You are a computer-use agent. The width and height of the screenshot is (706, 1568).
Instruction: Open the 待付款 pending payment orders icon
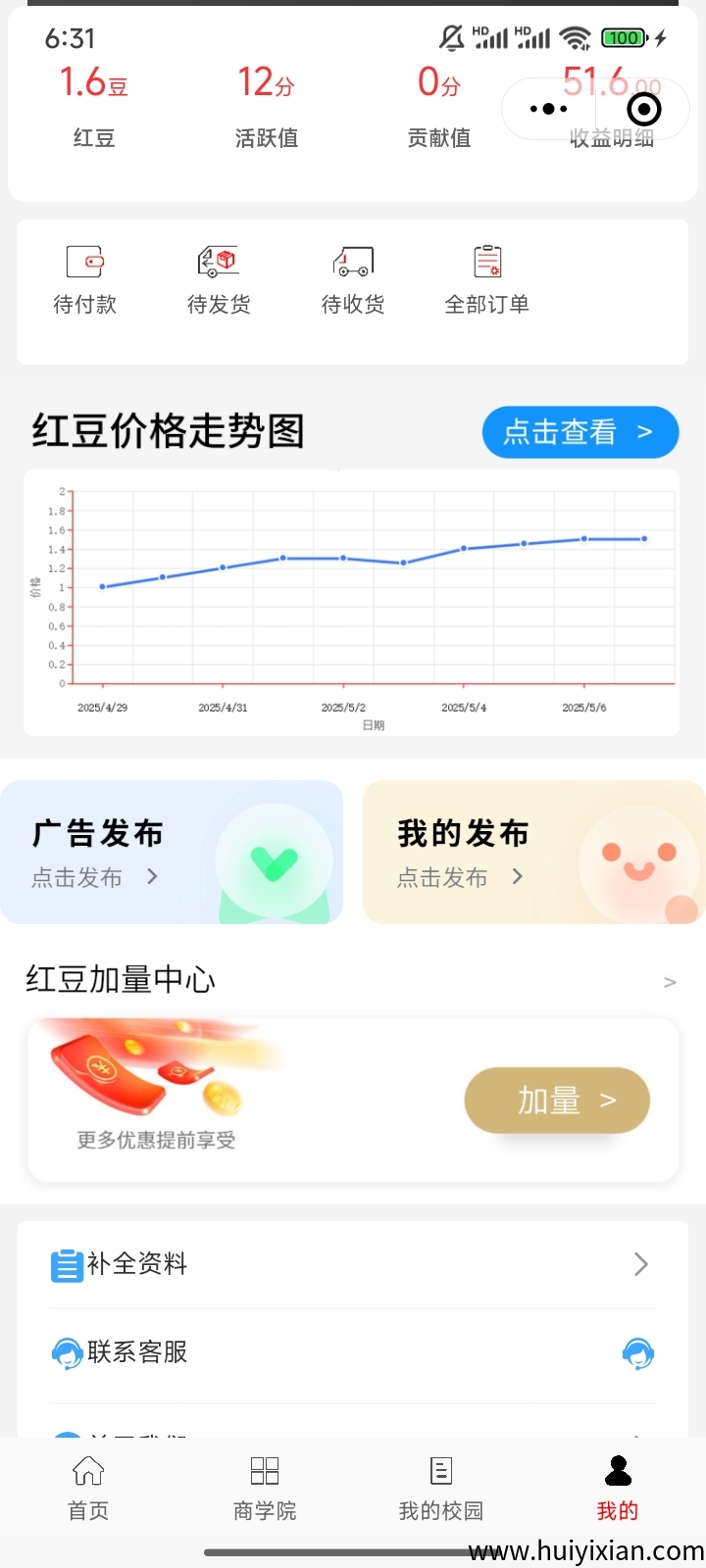[x=85, y=263]
